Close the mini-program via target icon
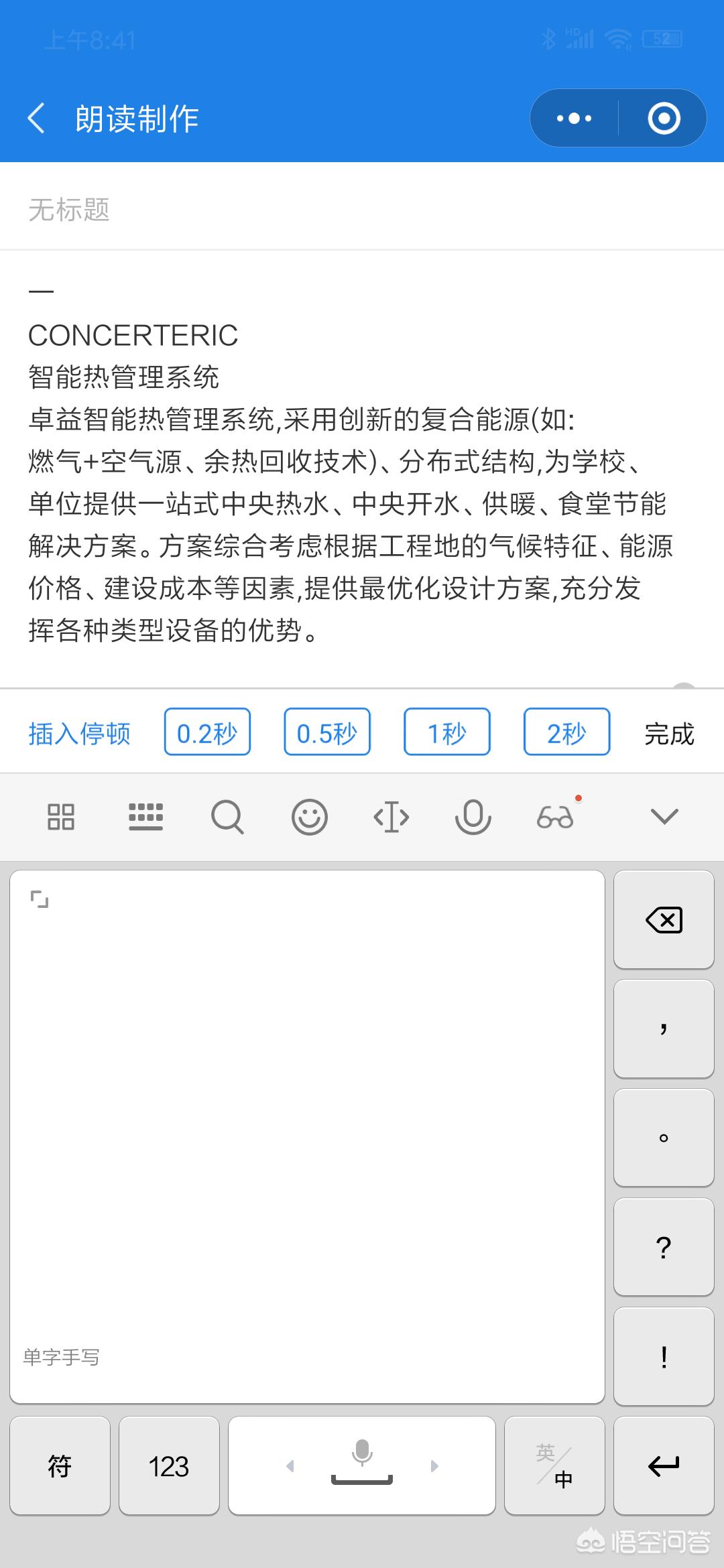The width and height of the screenshot is (724, 1568). click(x=664, y=119)
